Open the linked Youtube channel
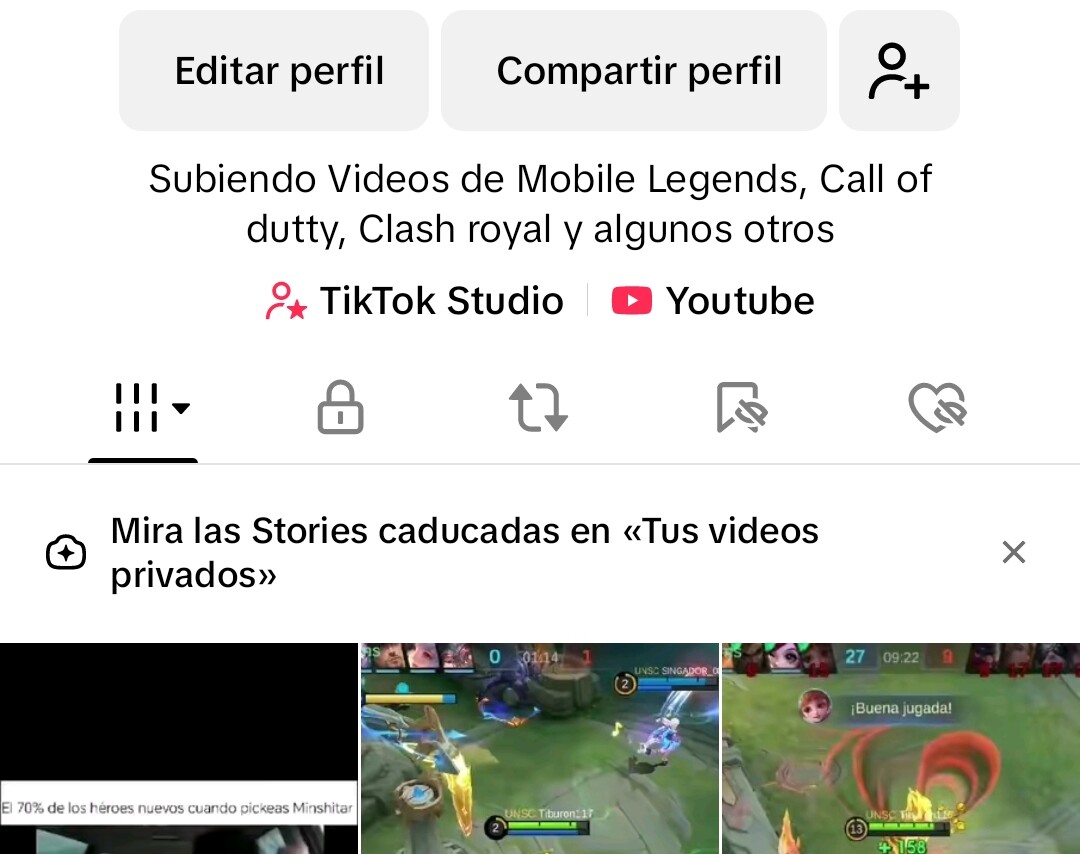This screenshot has width=1080, height=854. 713,301
